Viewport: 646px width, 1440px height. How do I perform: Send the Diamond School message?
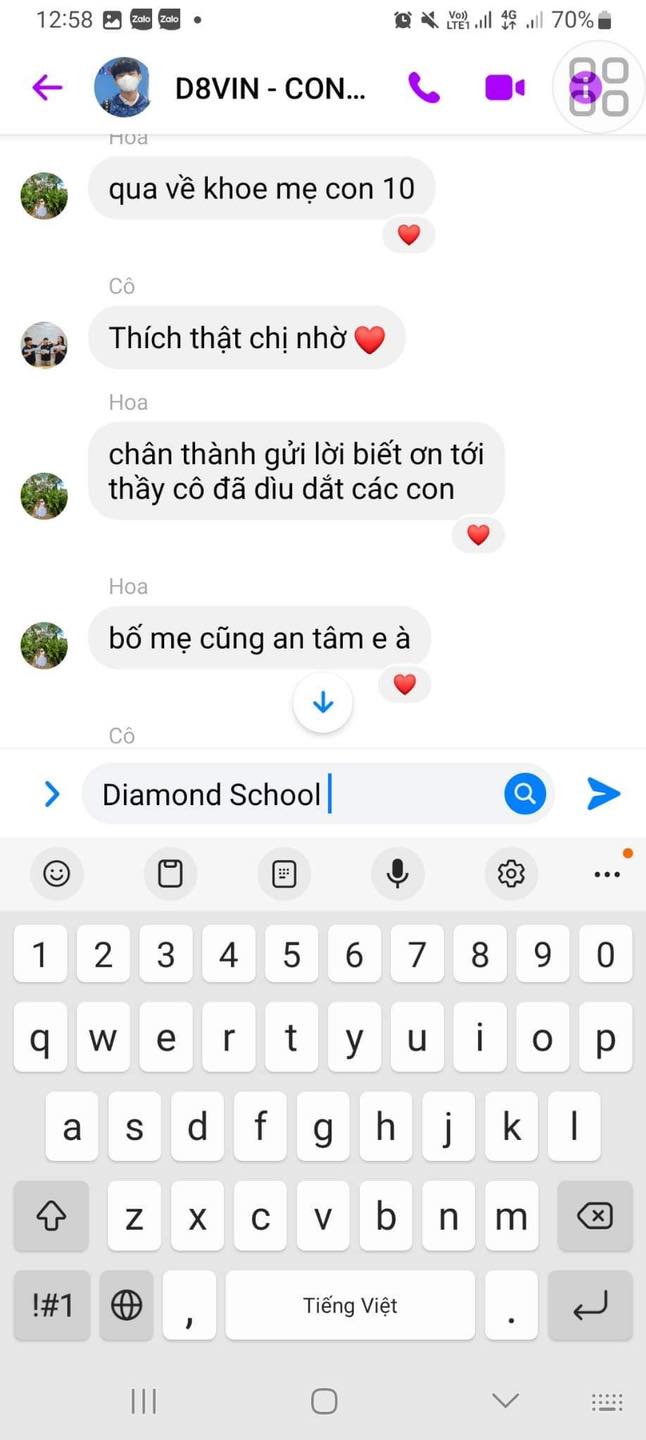(603, 794)
